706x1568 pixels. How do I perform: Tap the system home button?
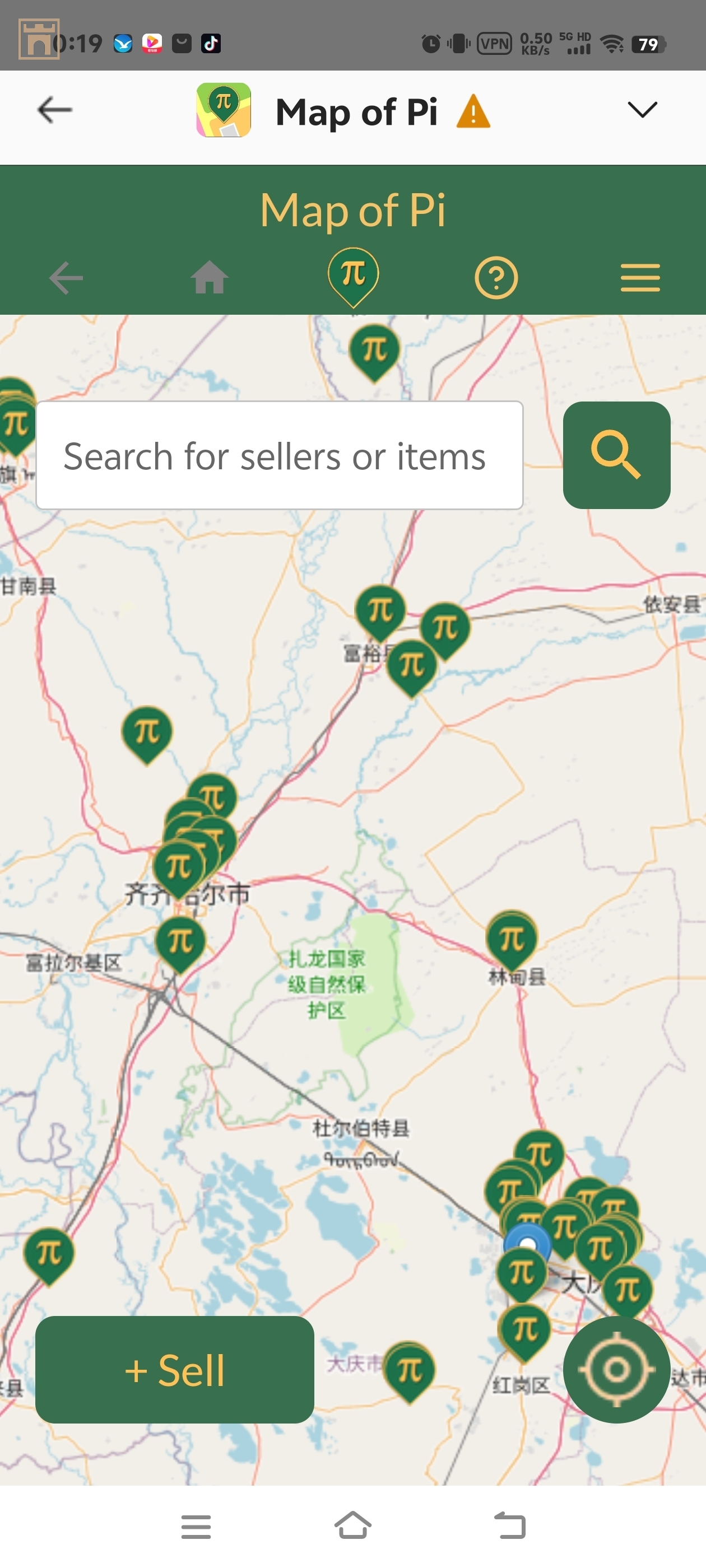354,1525
